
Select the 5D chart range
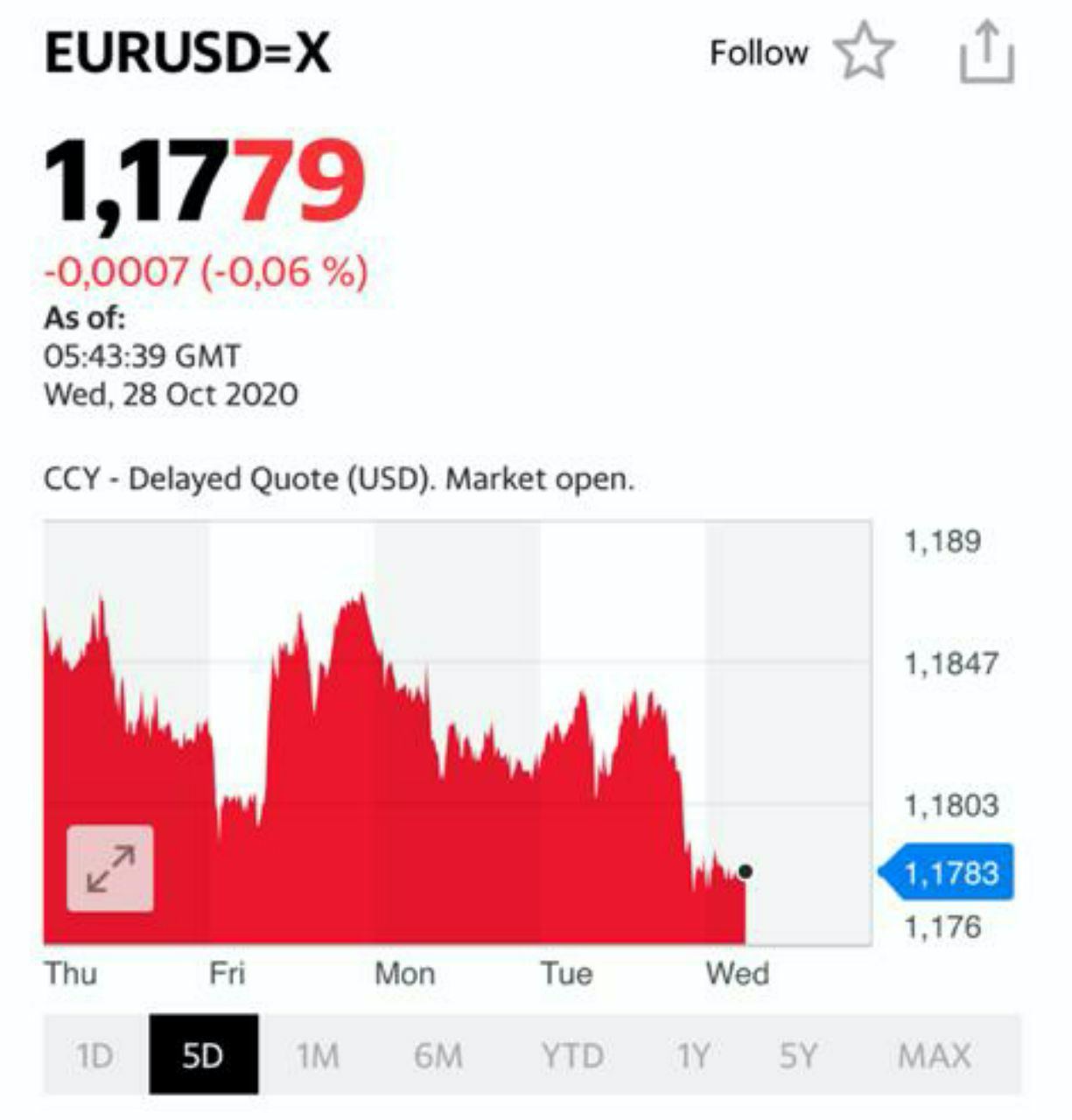click(203, 1055)
